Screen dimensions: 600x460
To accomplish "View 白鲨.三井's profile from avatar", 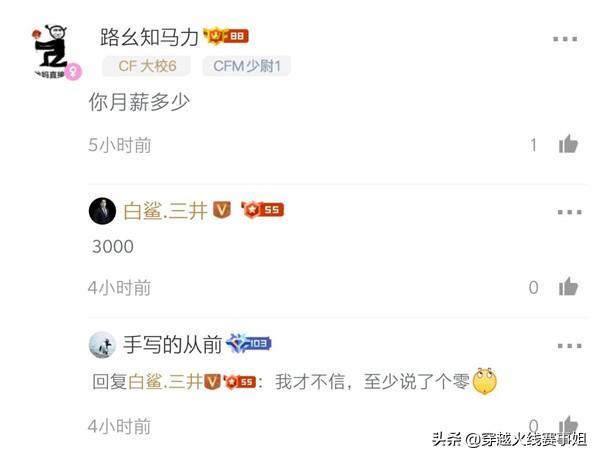I will tap(102, 211).
